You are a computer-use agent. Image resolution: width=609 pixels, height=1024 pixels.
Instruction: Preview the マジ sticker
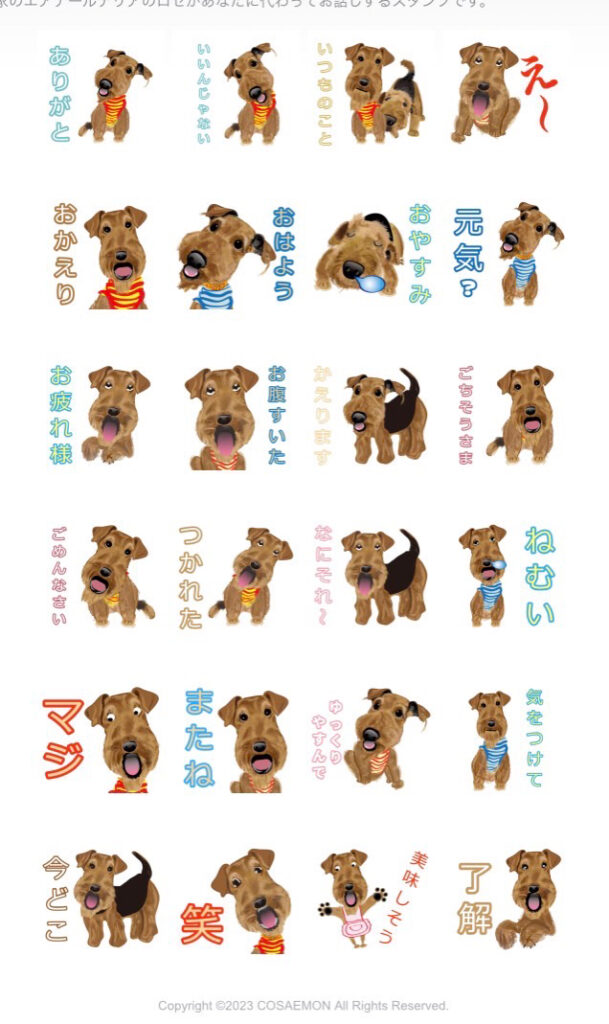[x=101, y=738]
